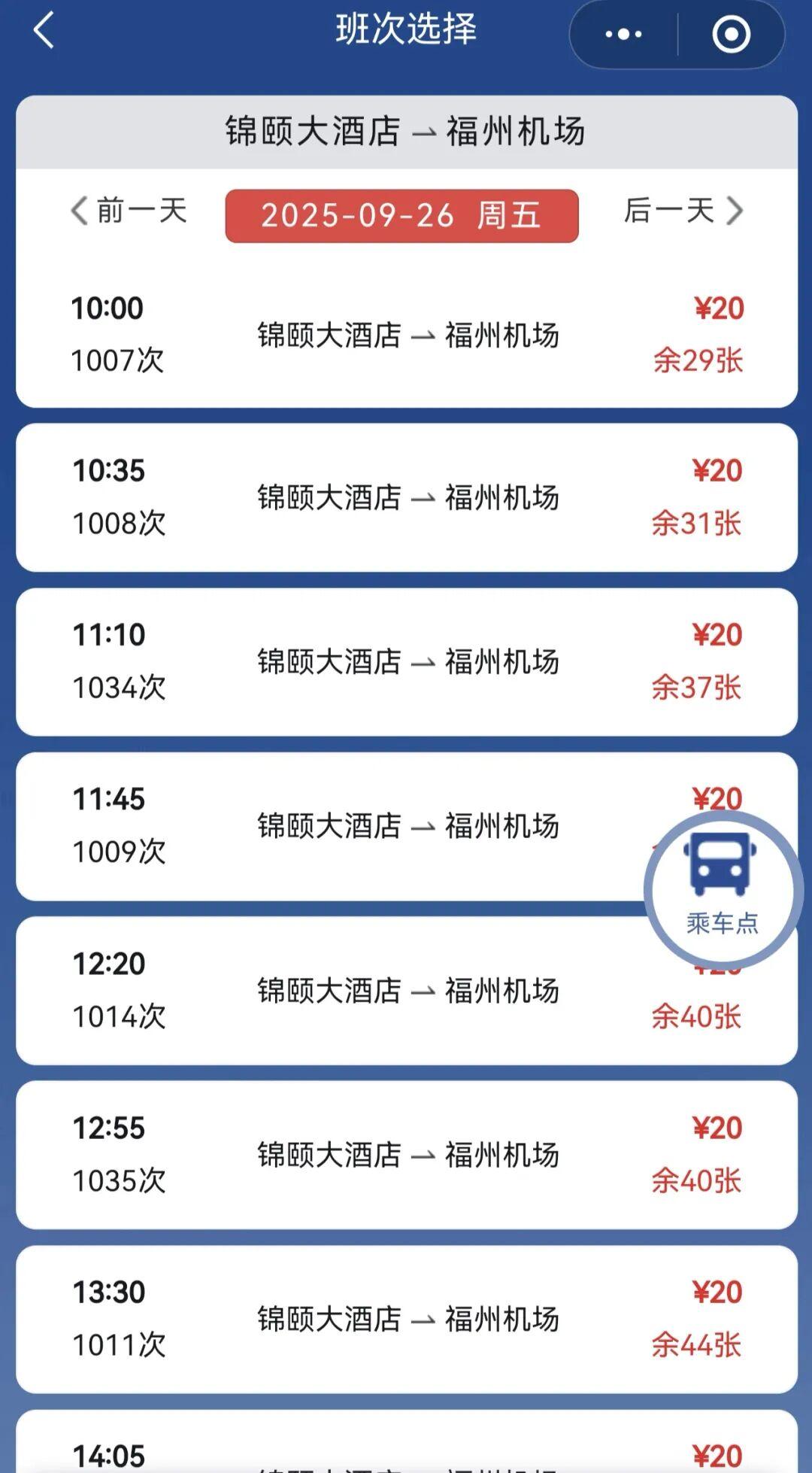Go to the previous day (前一天)
This screenshot has height=1473, width=812.
[x=129, y=211]
